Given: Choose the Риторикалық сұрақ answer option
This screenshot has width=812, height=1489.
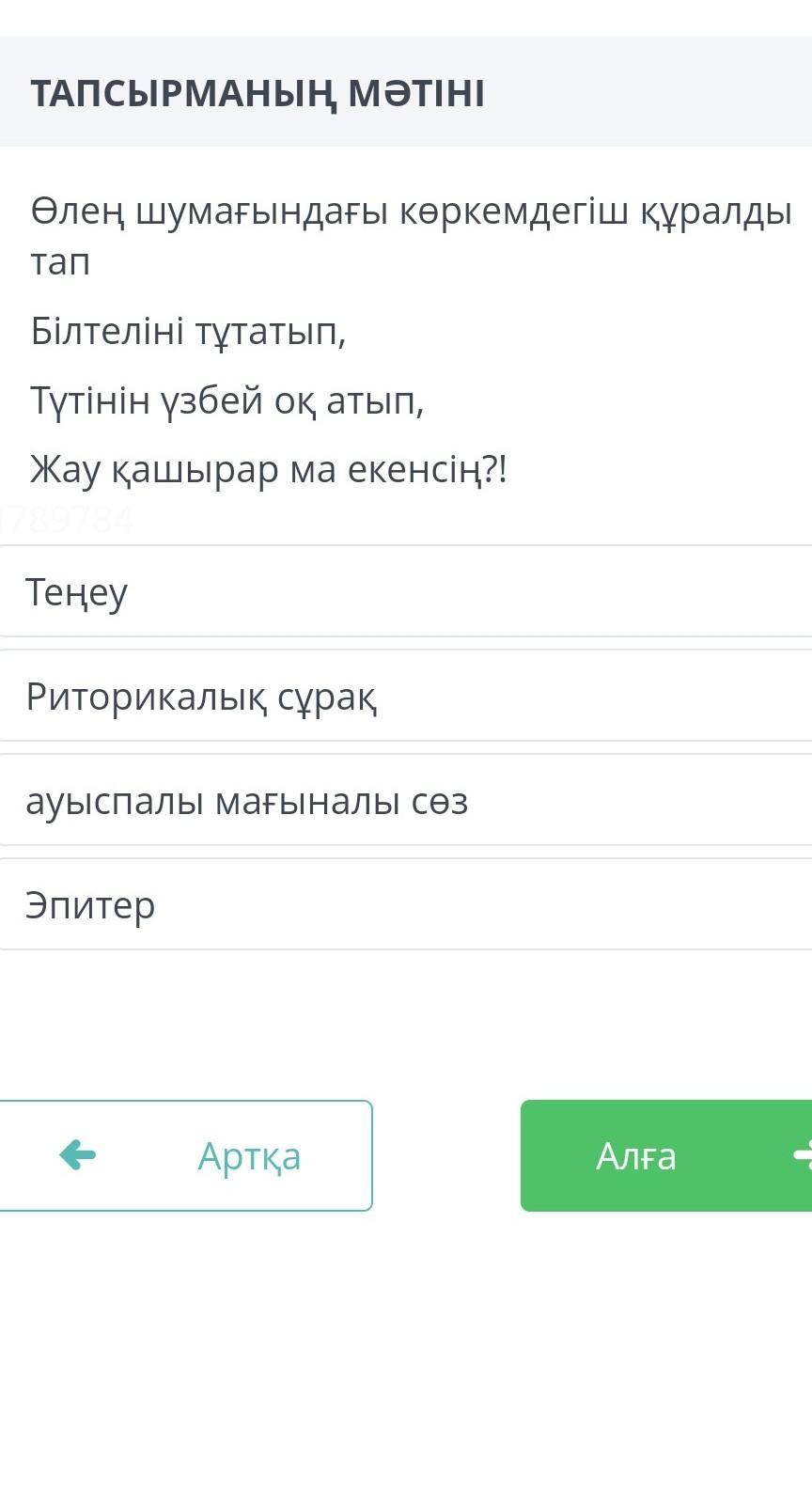Looking at the screenshot, I should coord(404,697).
